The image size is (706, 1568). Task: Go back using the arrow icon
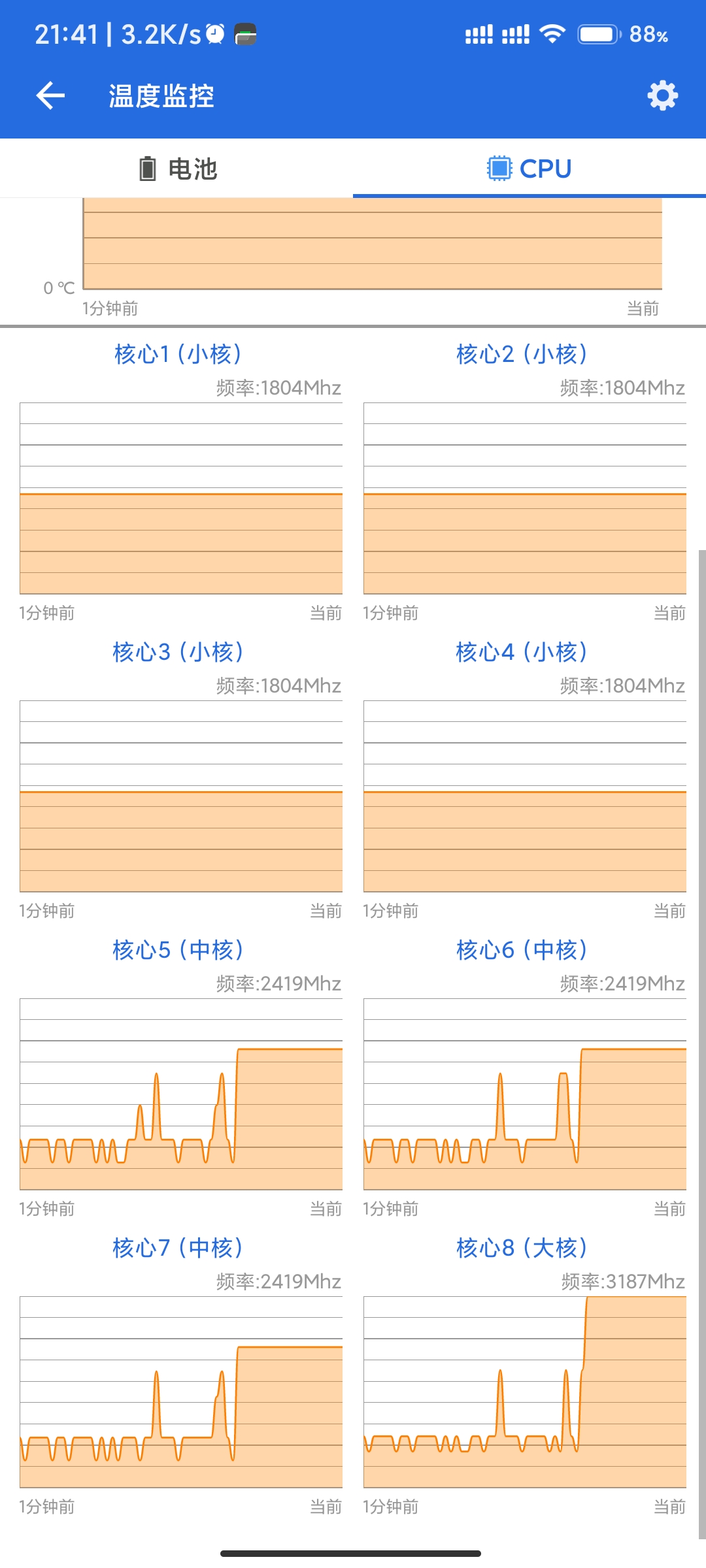point(50,96)
